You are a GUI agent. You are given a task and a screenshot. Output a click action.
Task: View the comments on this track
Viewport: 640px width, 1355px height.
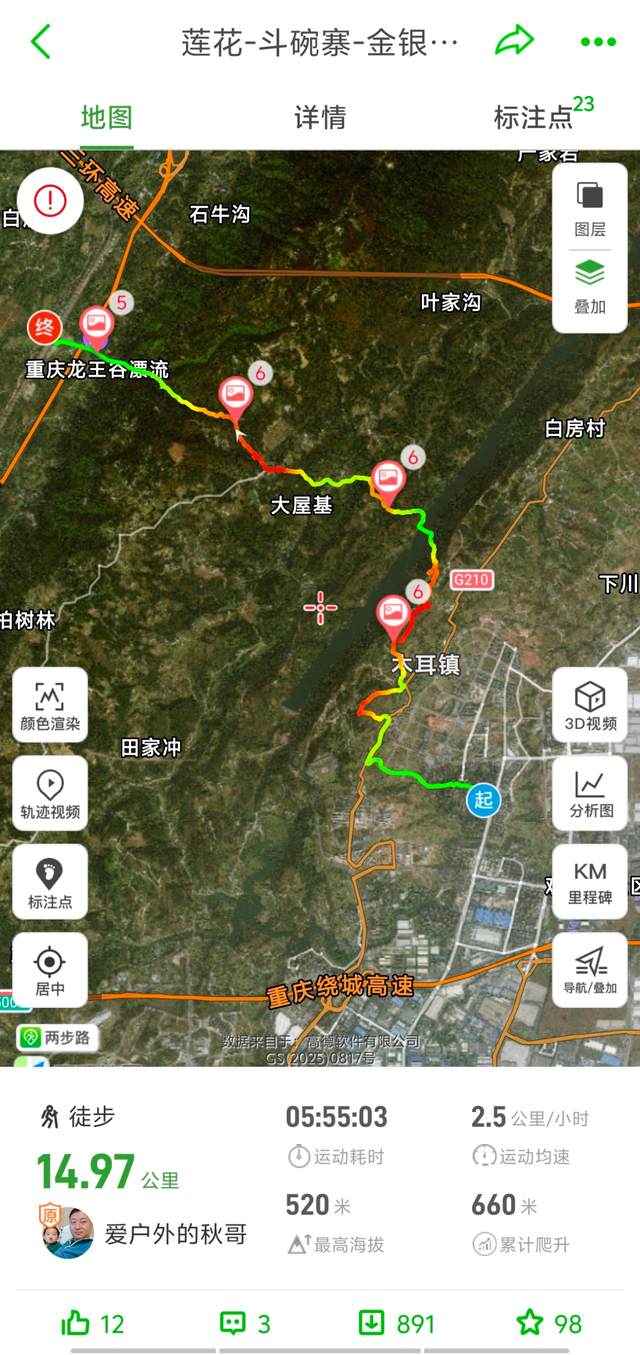click(x=245, y=1324)
